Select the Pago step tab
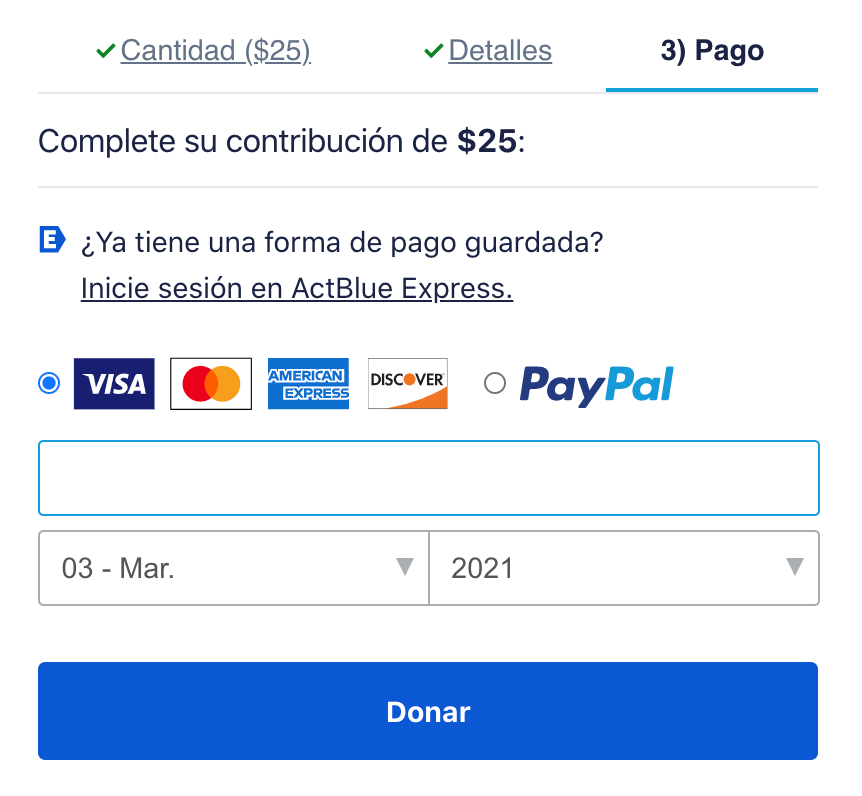862x796 pixels. (x=712, y=51)
